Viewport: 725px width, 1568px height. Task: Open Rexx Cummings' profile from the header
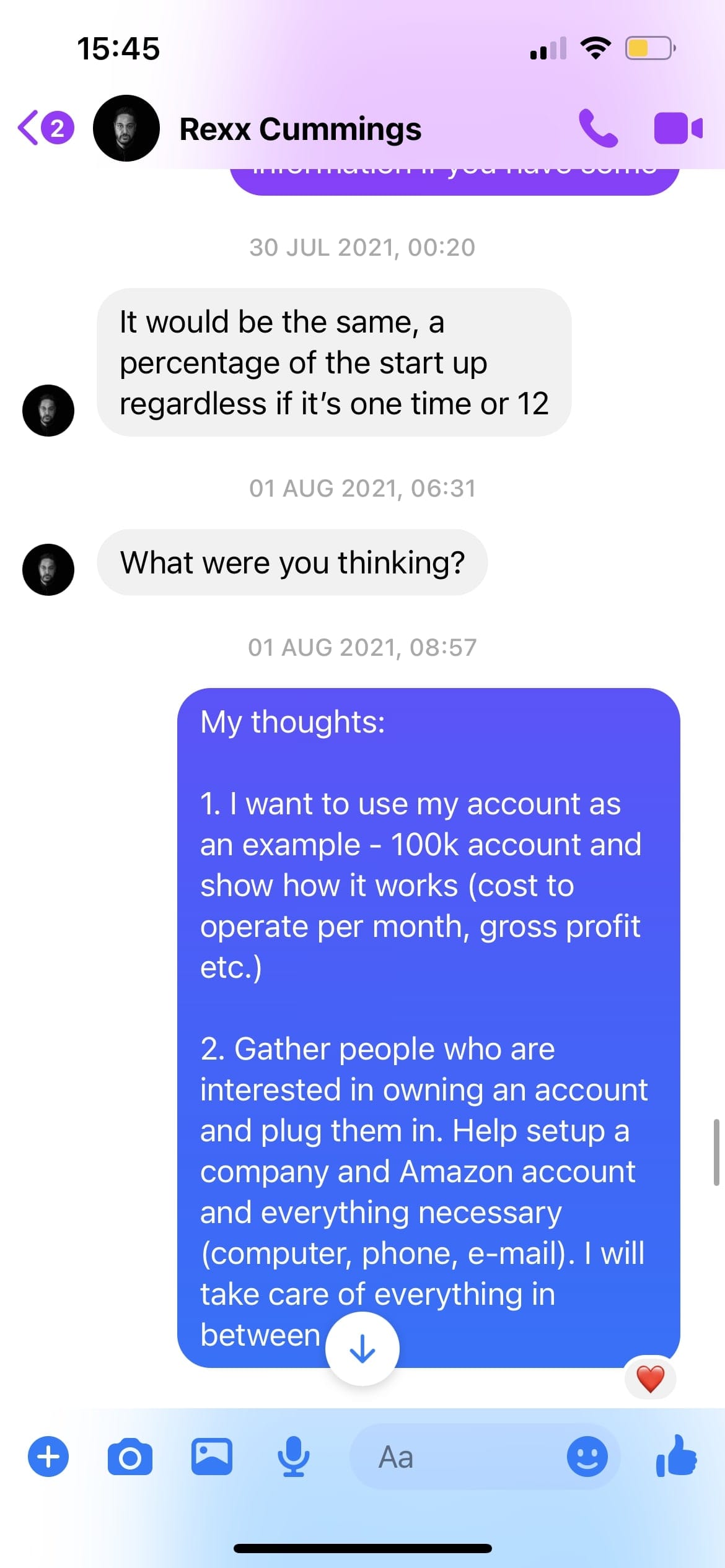point(300,129)
